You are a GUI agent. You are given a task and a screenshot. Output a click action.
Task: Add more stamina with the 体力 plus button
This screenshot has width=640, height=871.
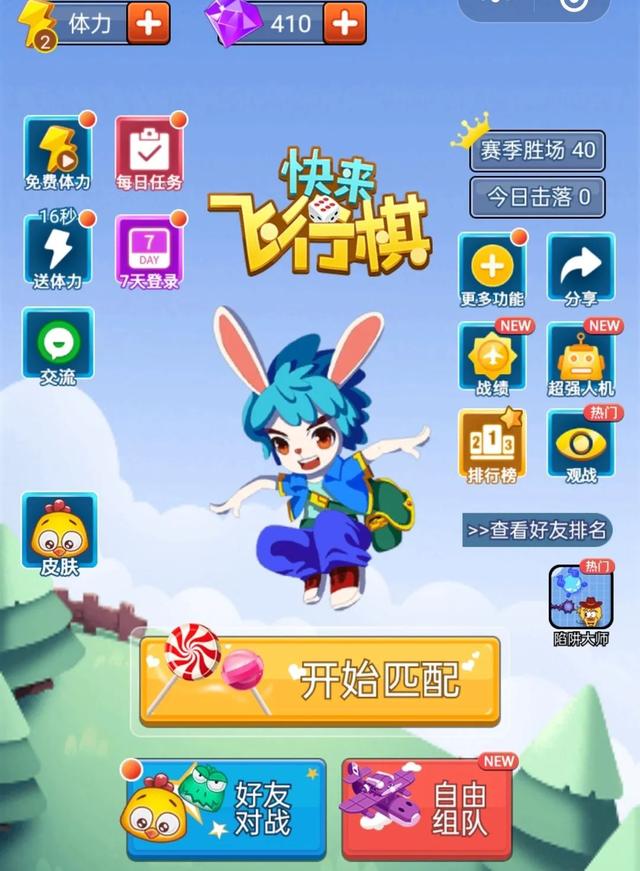tap(149, 23)
